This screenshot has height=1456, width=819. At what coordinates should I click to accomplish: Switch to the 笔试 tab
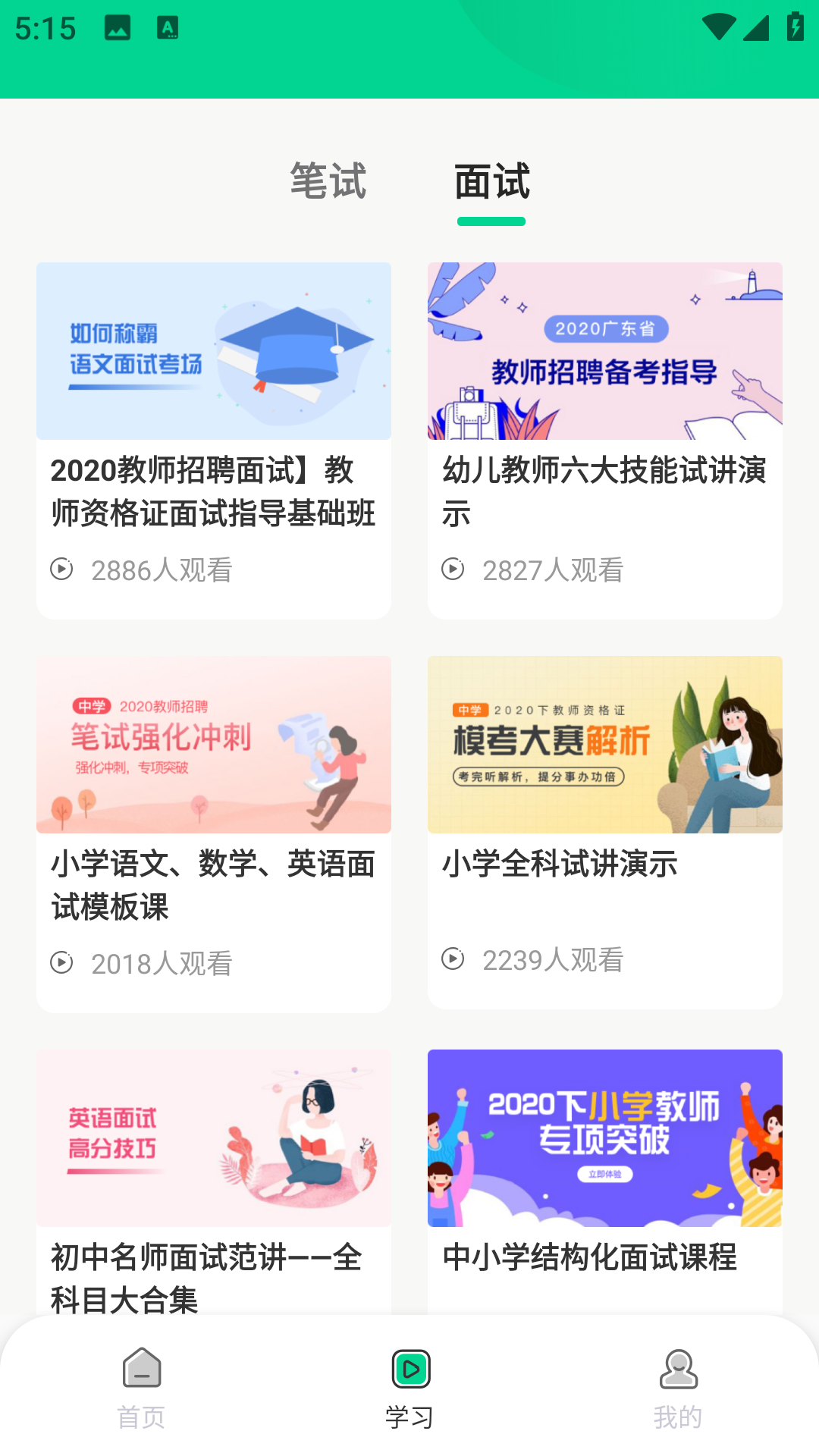point(328,182)
